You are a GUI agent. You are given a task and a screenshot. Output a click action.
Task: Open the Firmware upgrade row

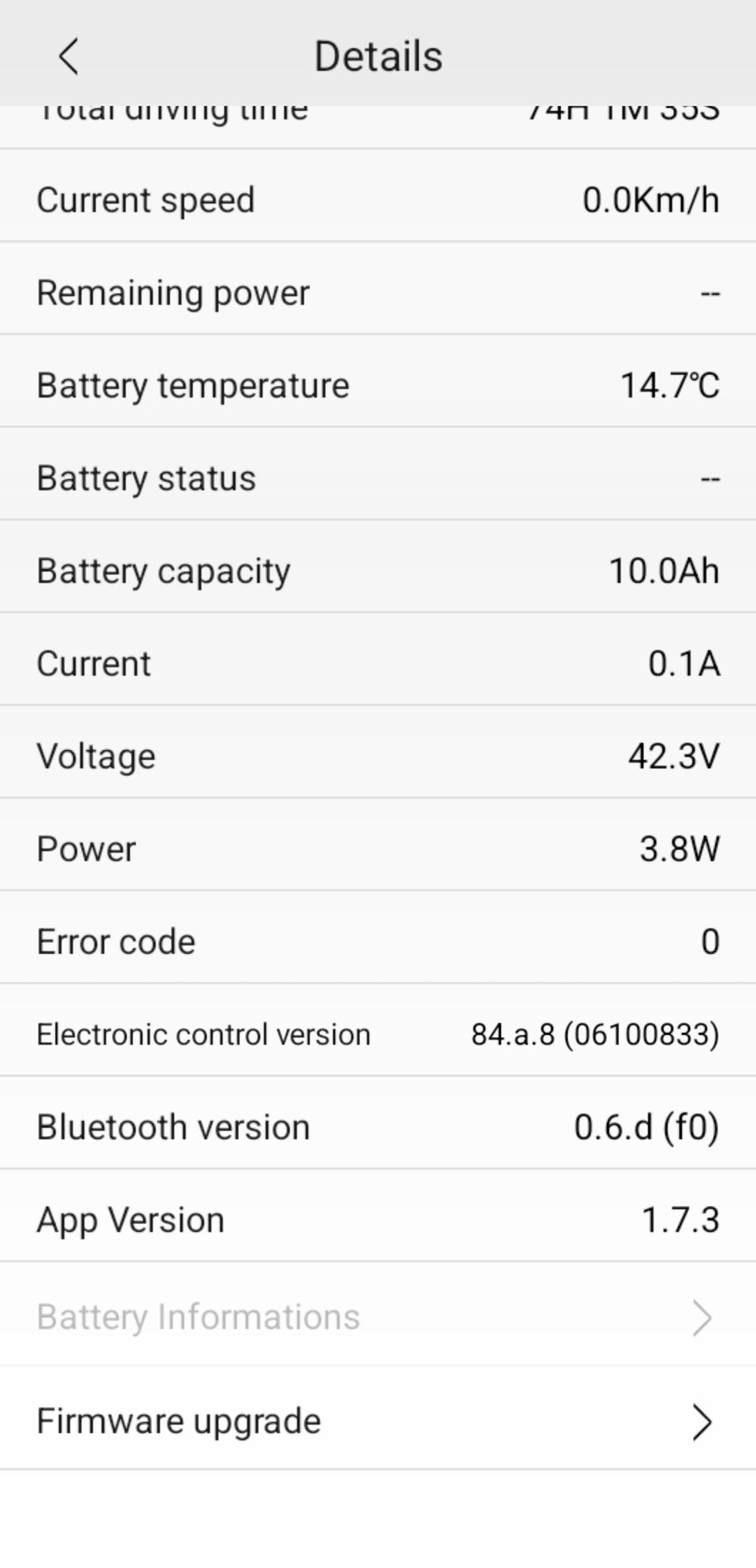click(376, 1422)
